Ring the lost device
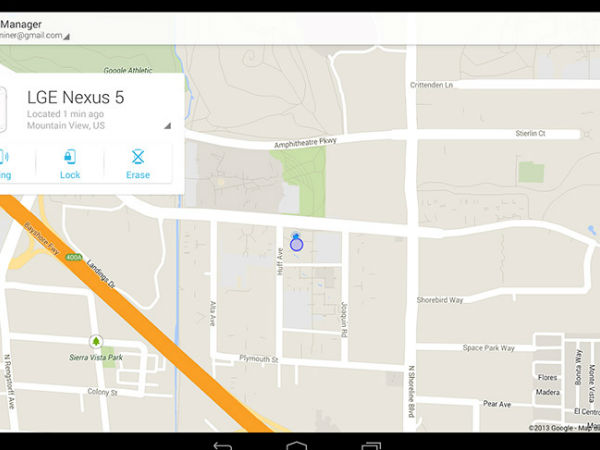This screenshot has height=450, width=600. (x=5, y=163)
